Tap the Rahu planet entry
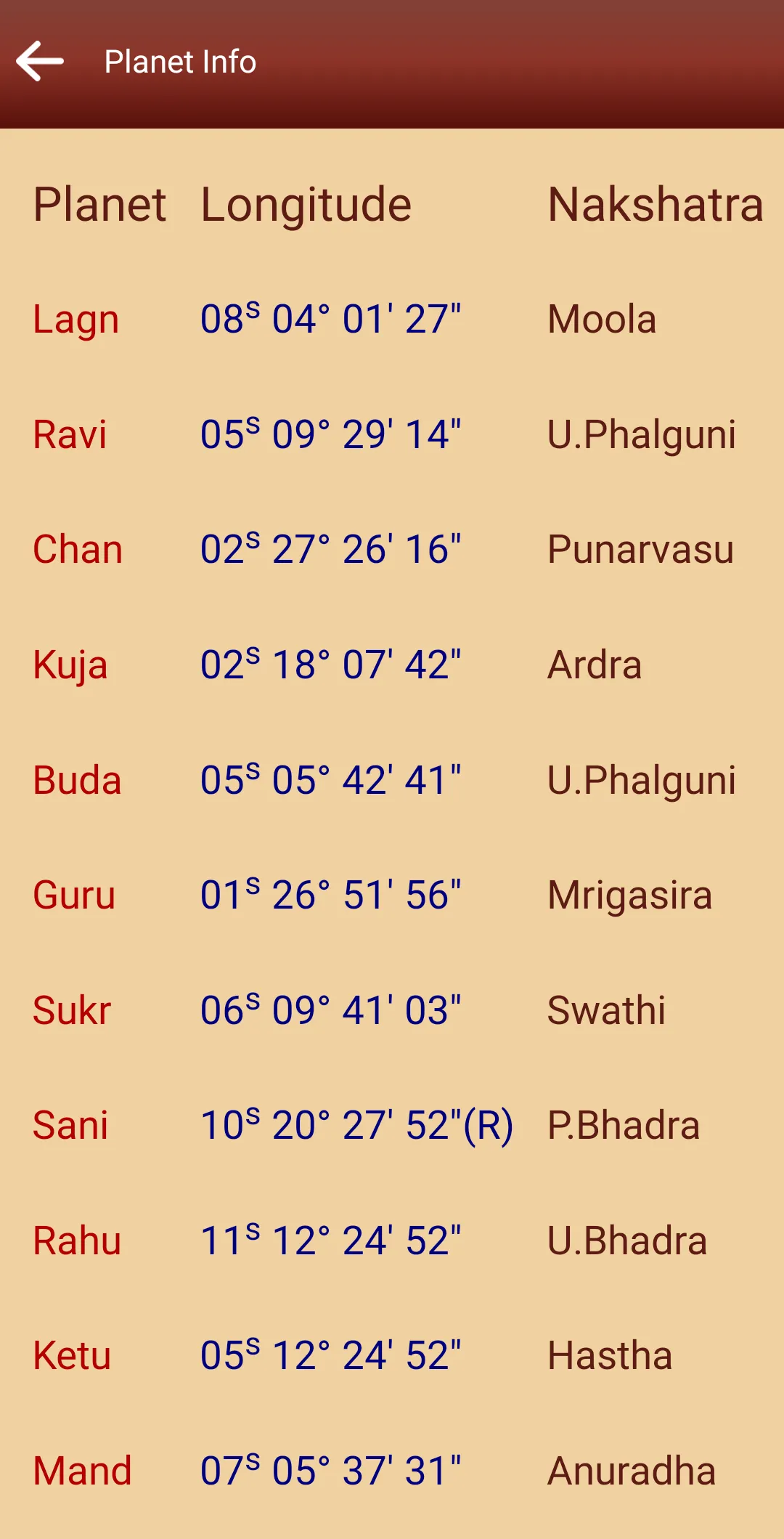 (78, 1240)
